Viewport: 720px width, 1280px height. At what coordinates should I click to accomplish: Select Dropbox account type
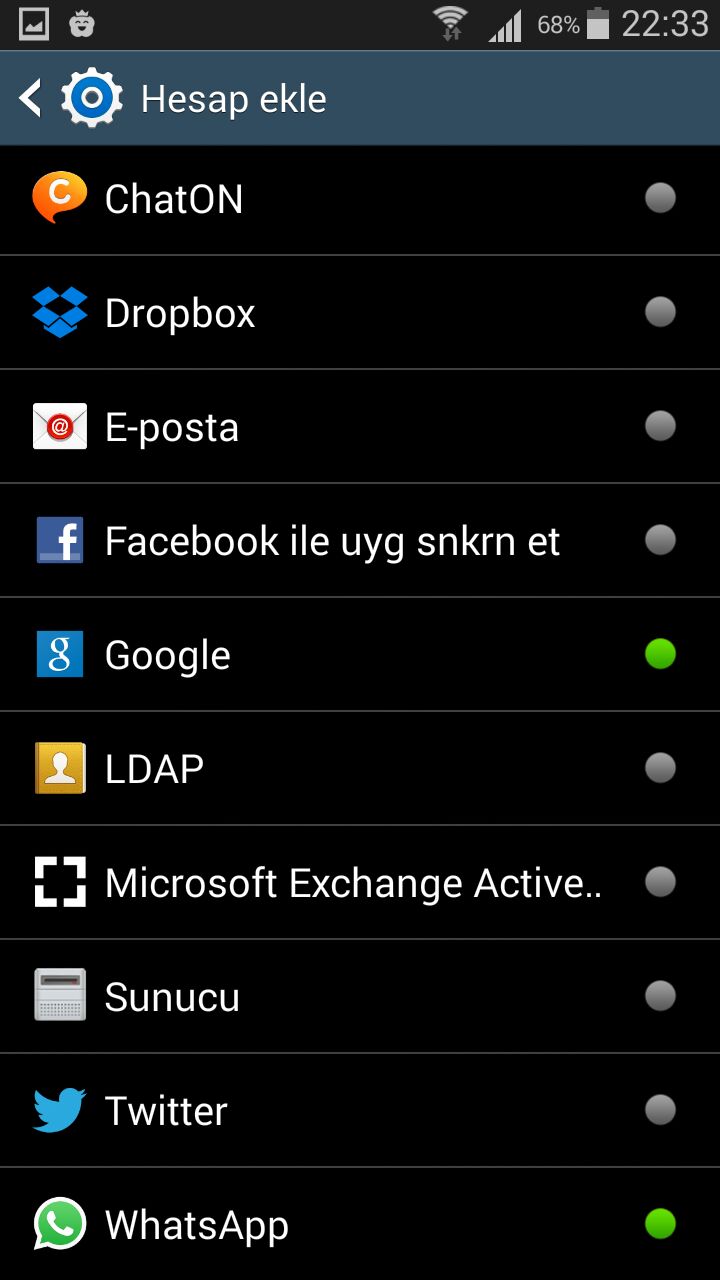(x=360, y=313)
